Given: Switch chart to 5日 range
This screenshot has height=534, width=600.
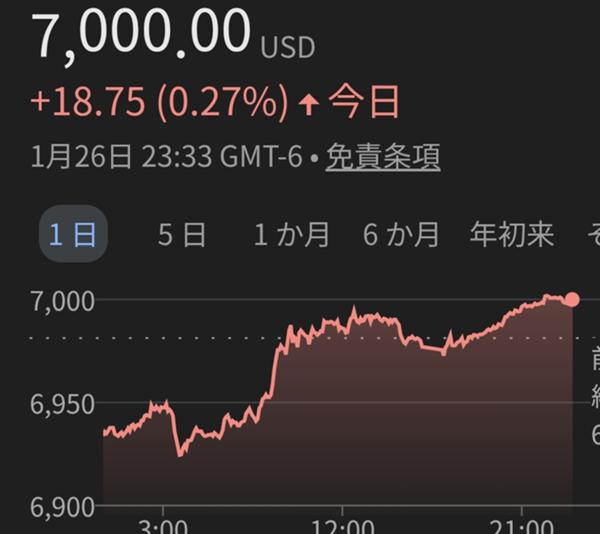Looking at the screenshot, I should pyautogui.click(x=182, y=235).
